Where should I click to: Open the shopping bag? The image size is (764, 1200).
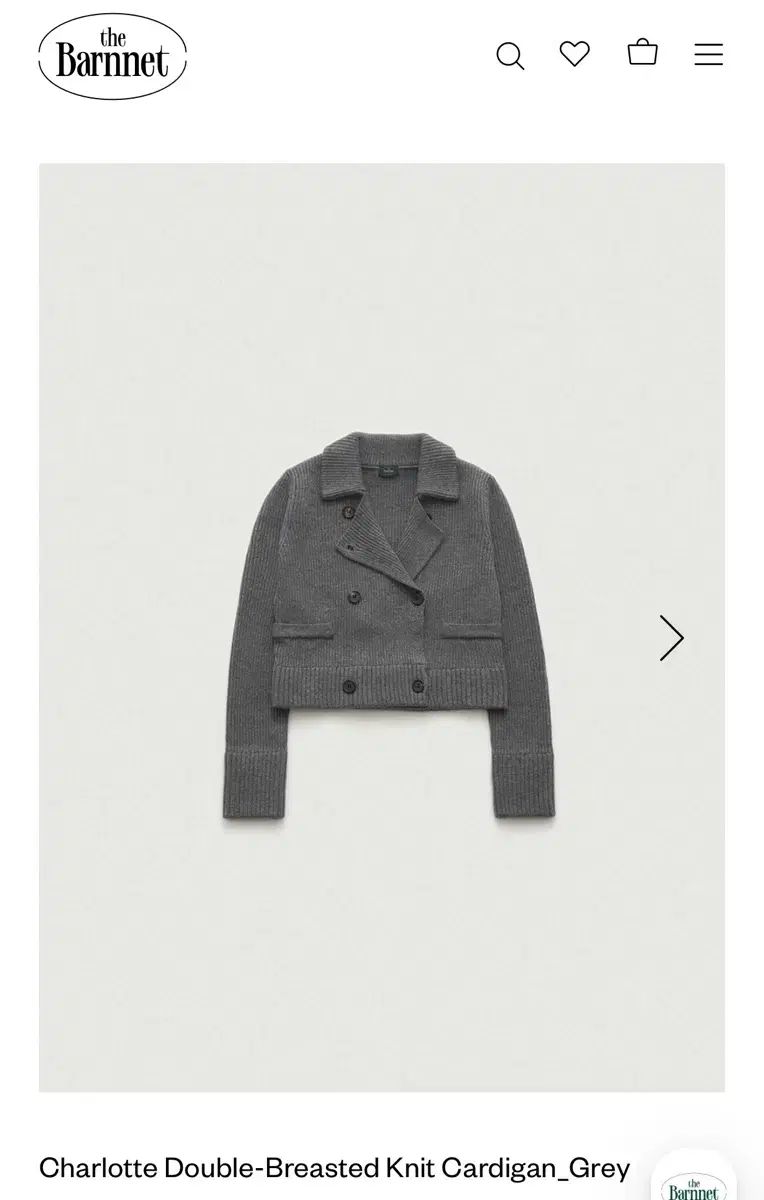click(x=642, y=52)
